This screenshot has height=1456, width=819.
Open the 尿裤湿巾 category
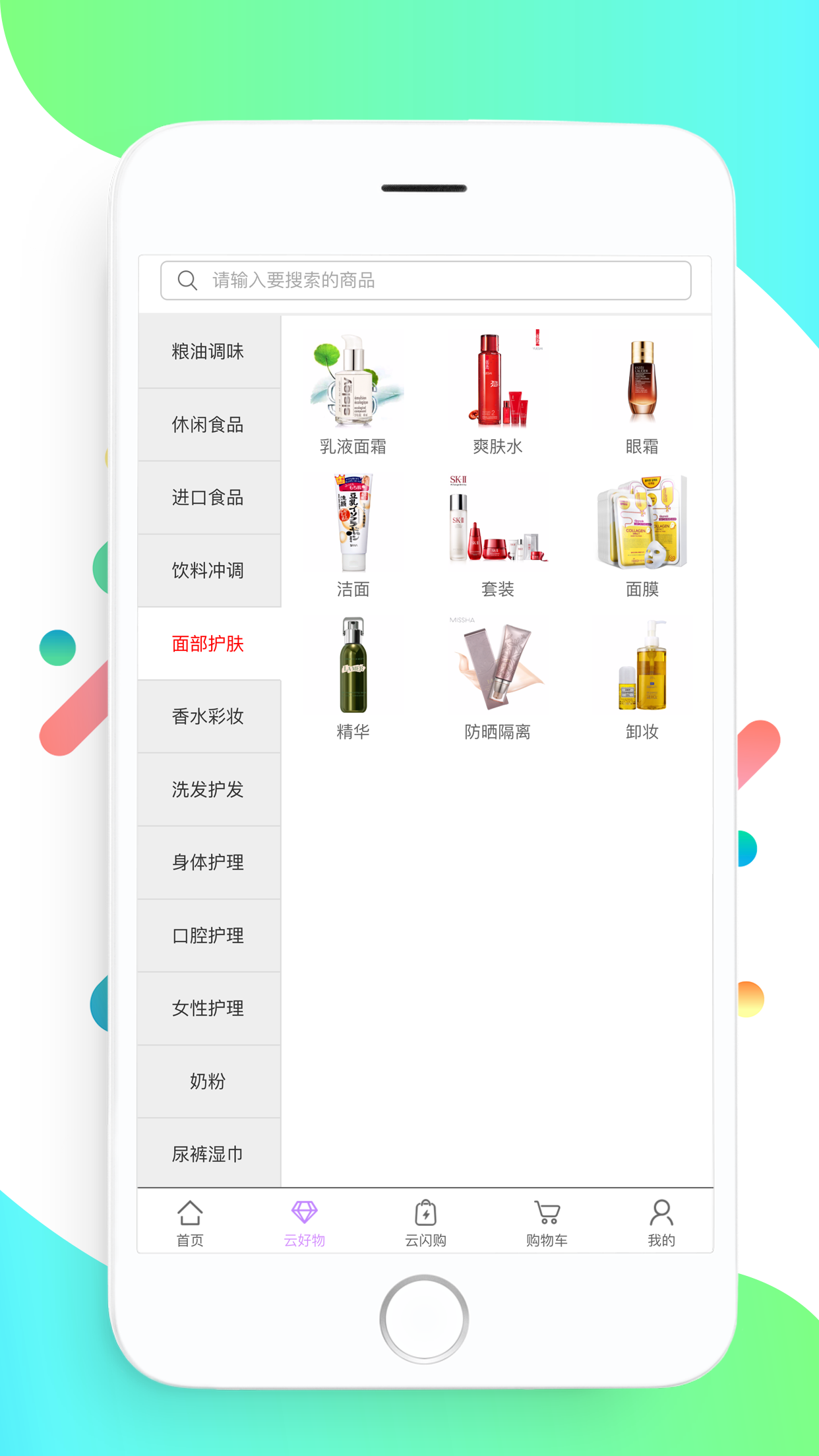[x=208, y=1155]
